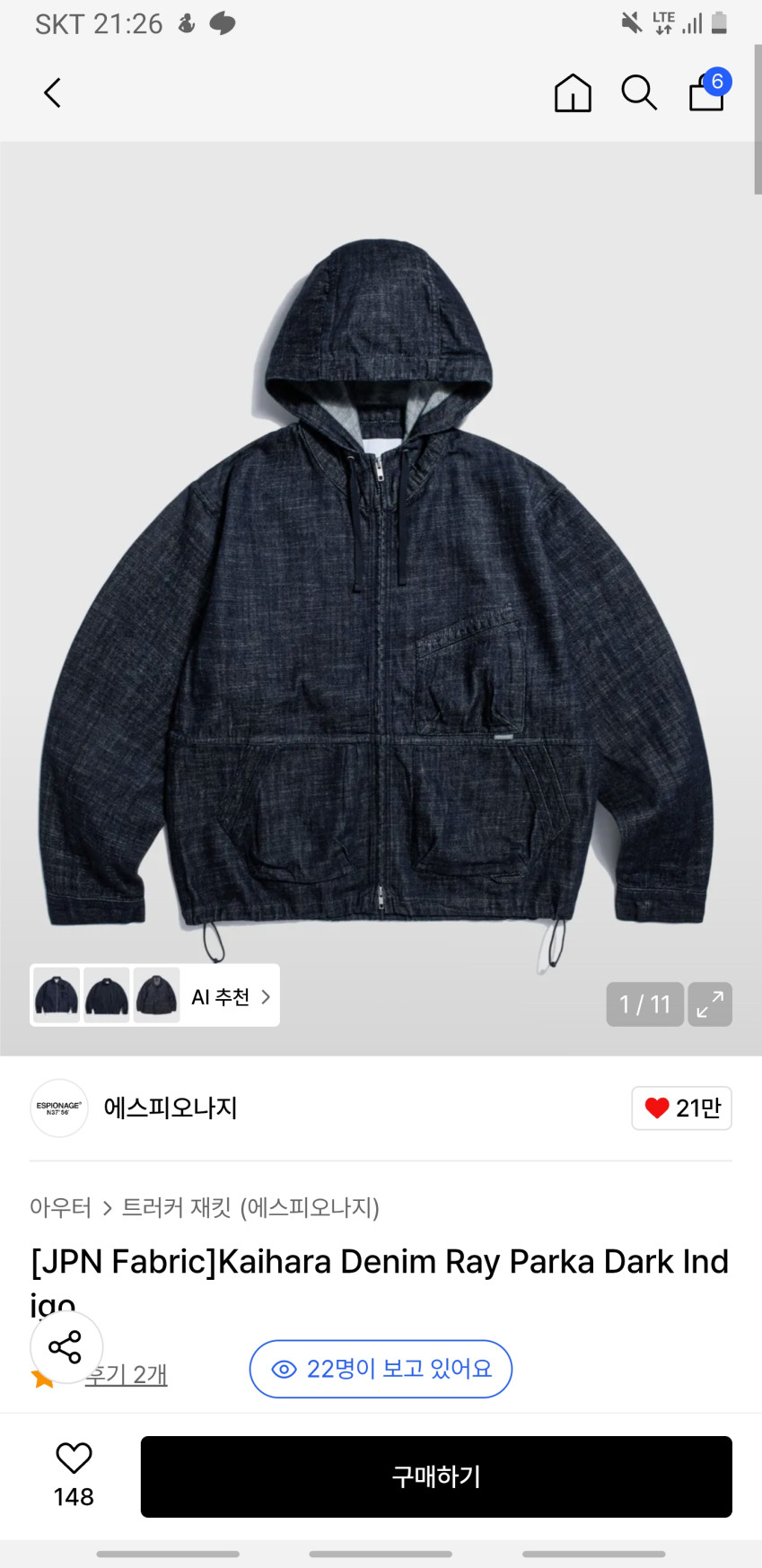Screen dimensions: 762x1568
Task: Open the 에스피오나지 brand page
Action: 170,1108
